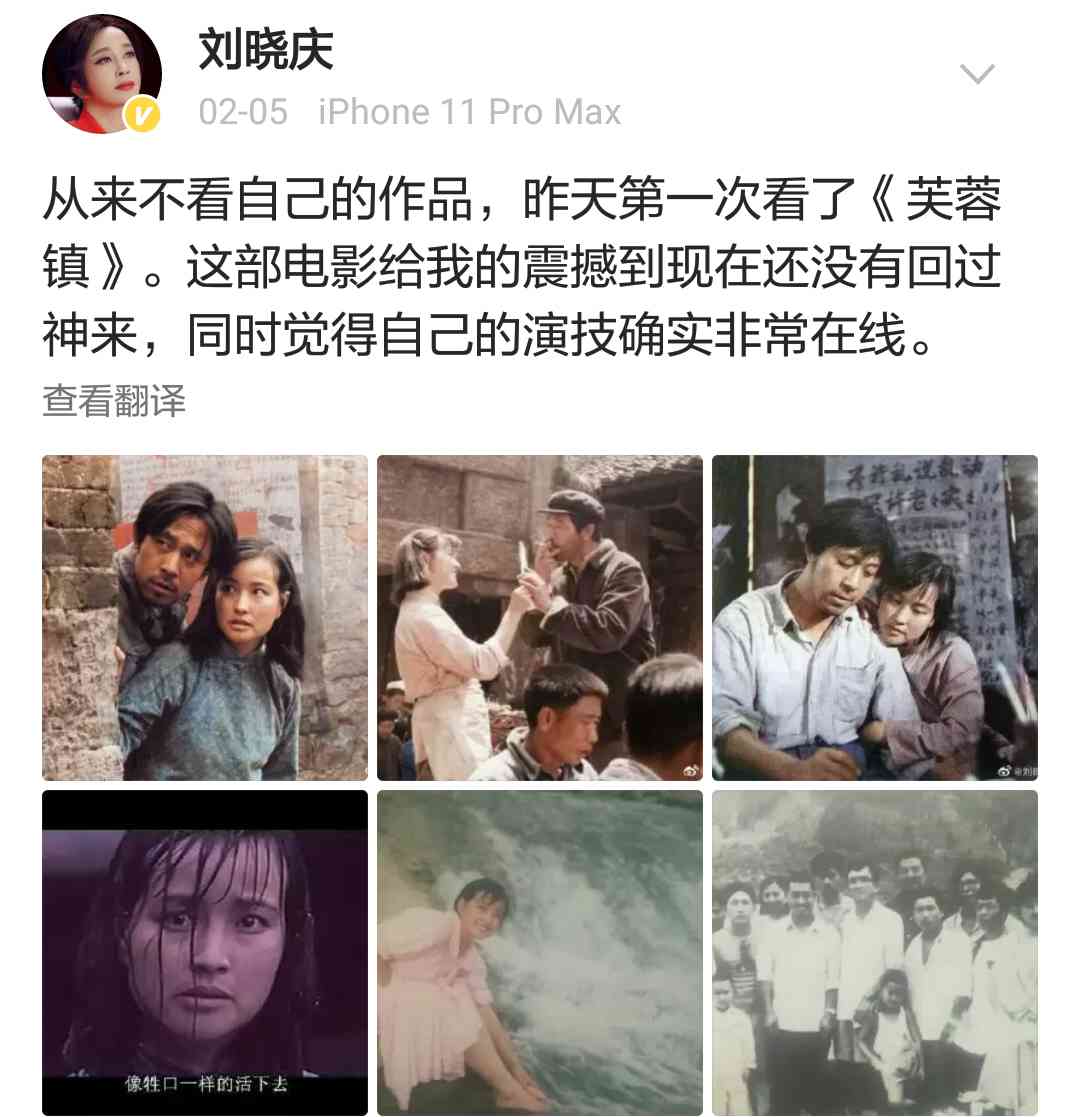The height and width of the screenshot is (1117, 1080).
Task: Open the purple-toned still with the subtitle 像牲口一样的活下去
Action: 205,952
